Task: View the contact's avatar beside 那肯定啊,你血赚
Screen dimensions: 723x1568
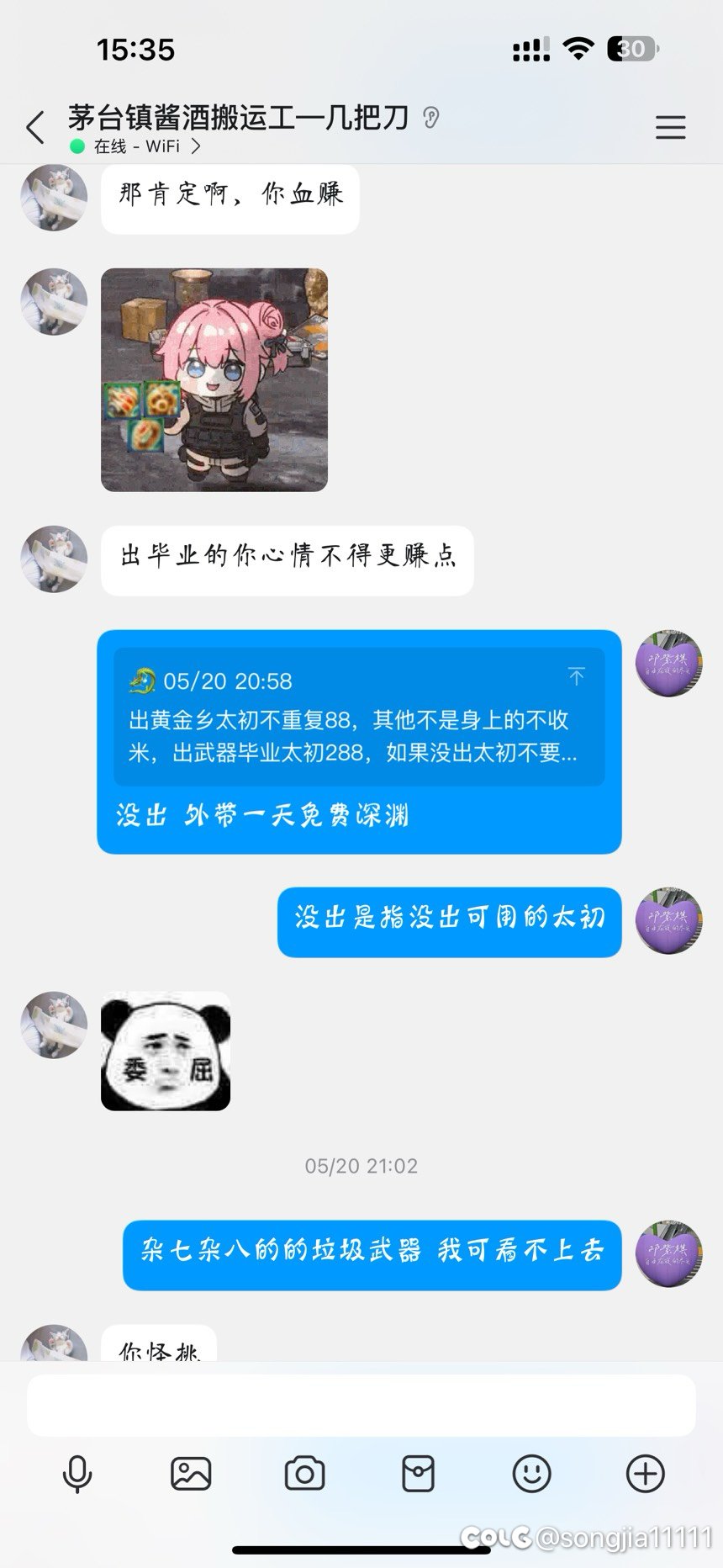Action: (54, 198)
